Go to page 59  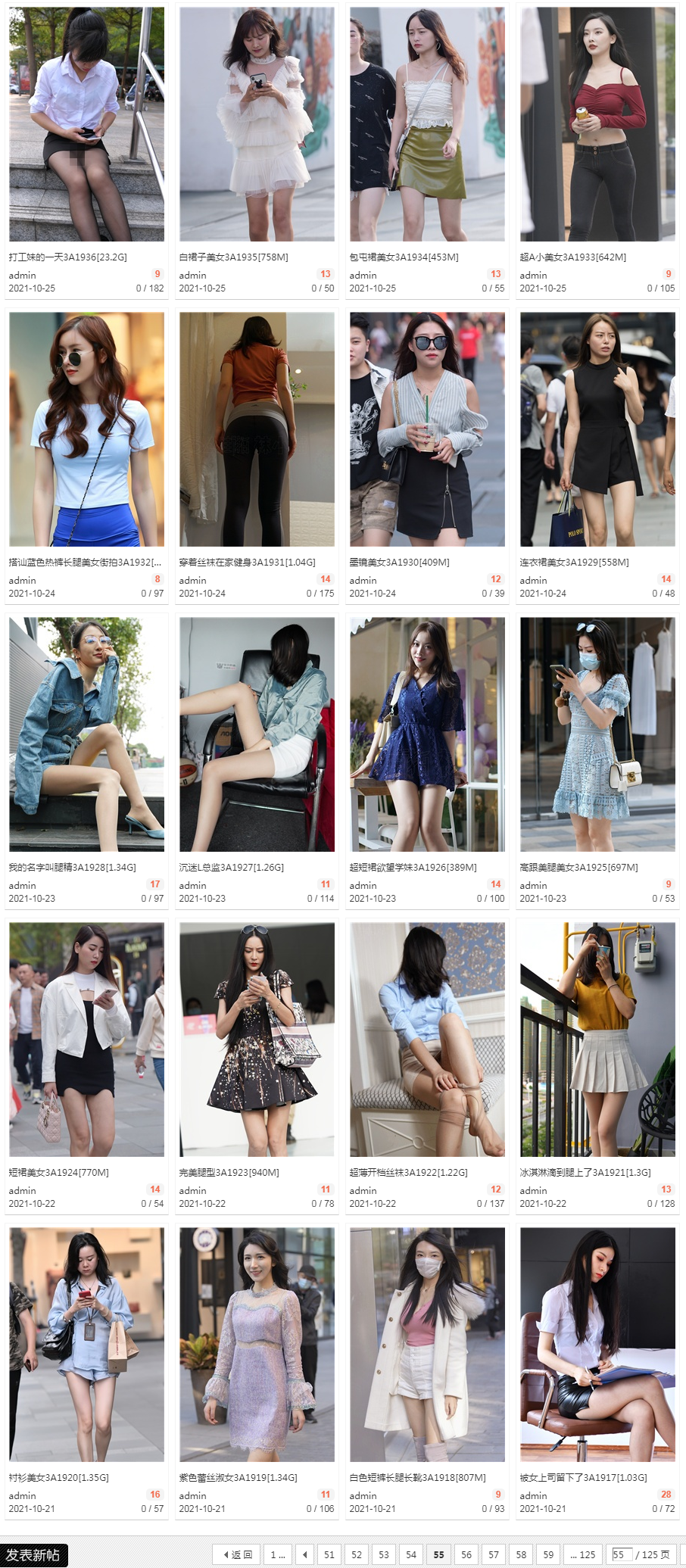click(x=548, y=1554)
